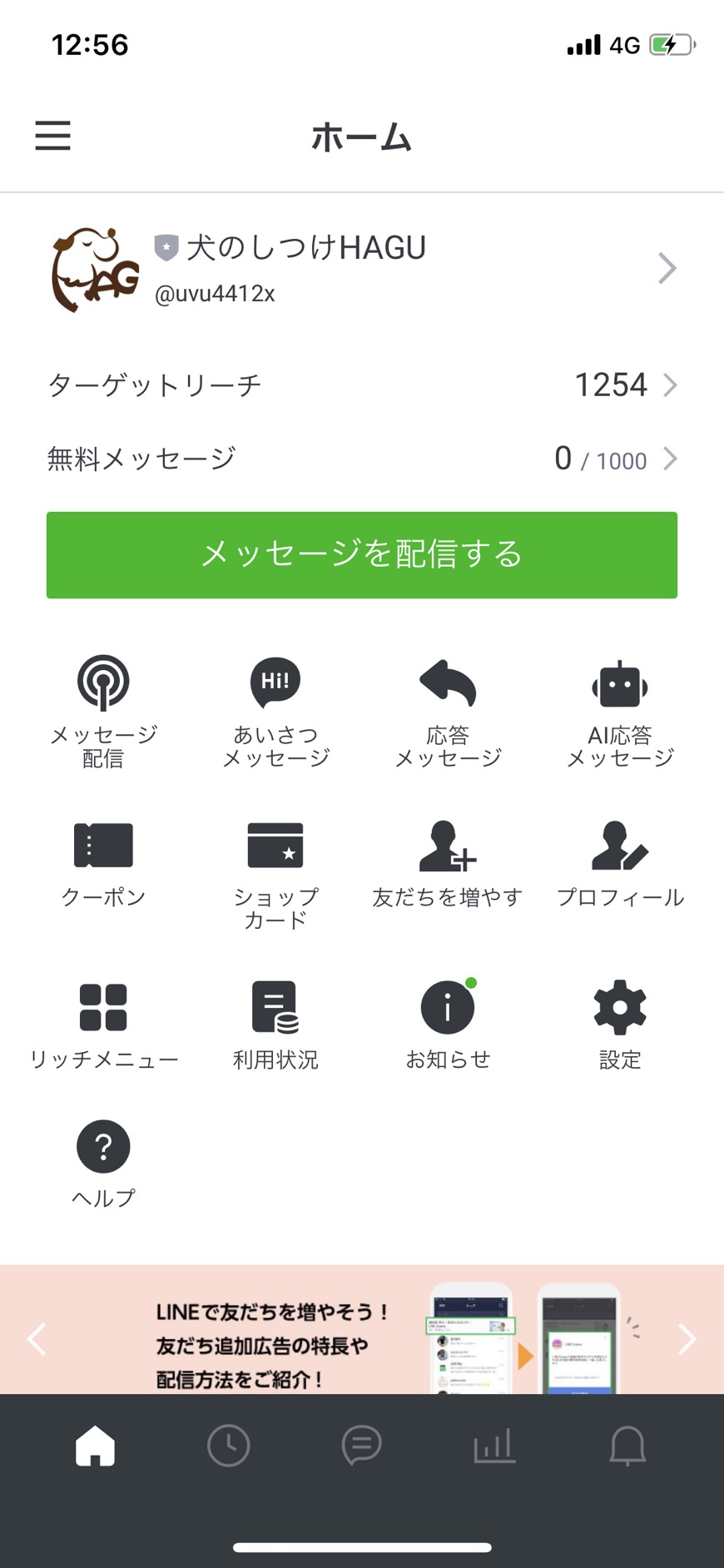724x1568 pixels.
Task: Tap the green メッセージを配信する button
Action: (361, 555)
